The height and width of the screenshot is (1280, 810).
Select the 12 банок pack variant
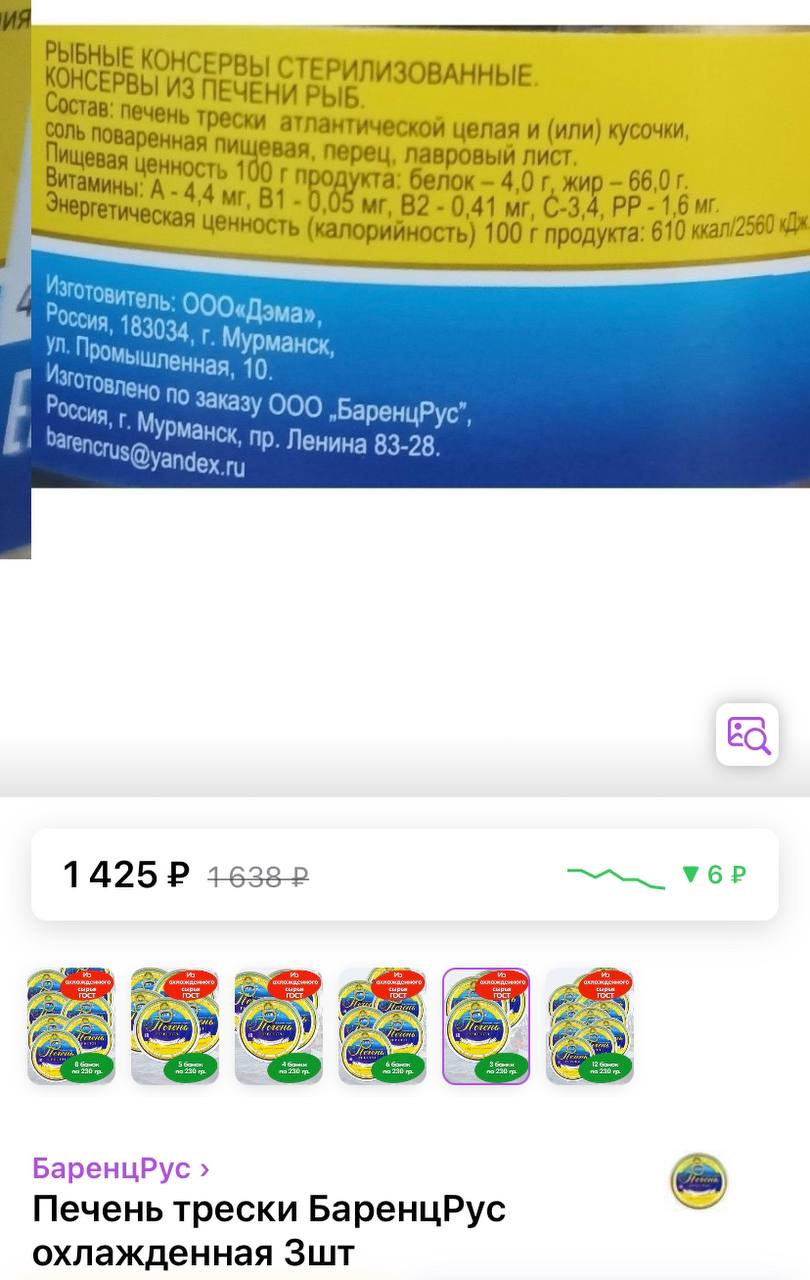590,1026
